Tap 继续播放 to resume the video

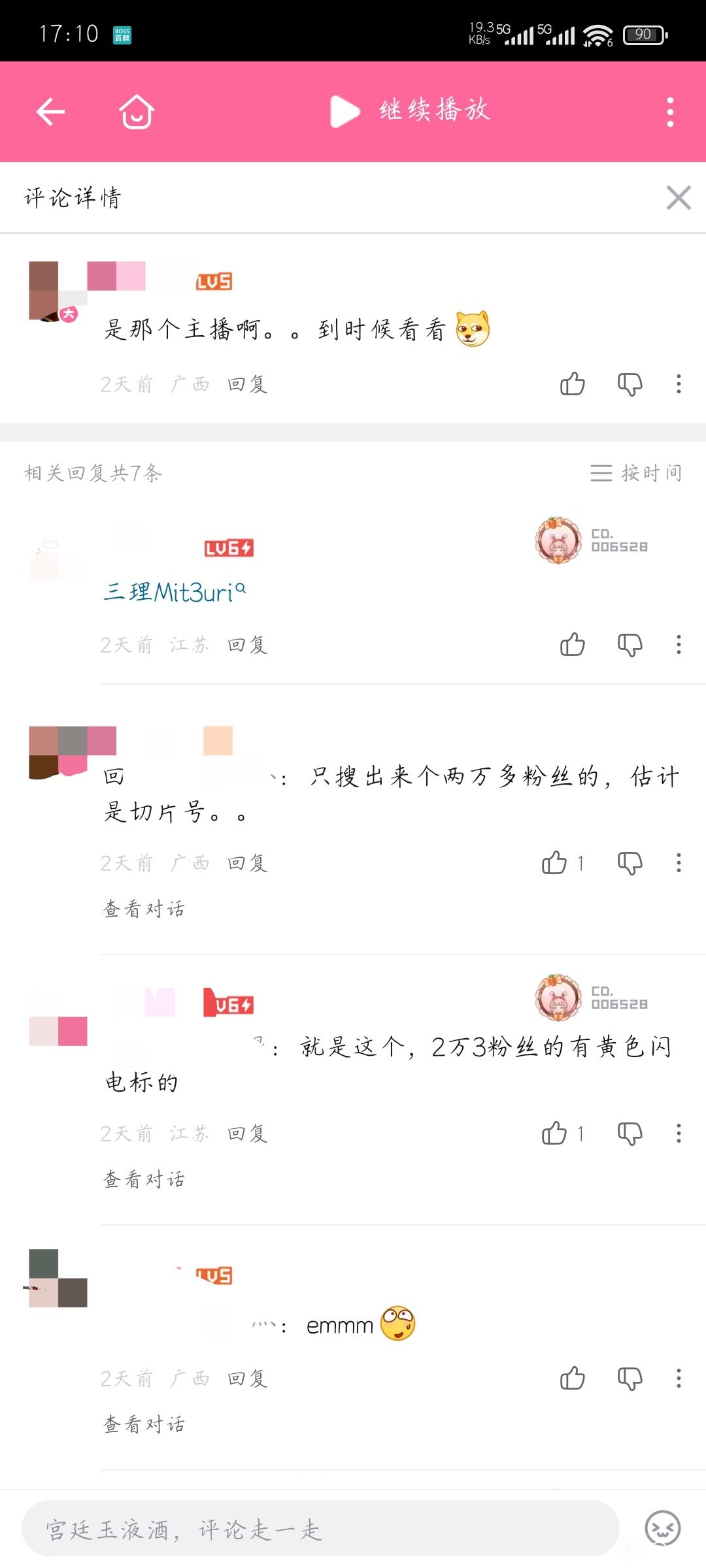point(411,111)
